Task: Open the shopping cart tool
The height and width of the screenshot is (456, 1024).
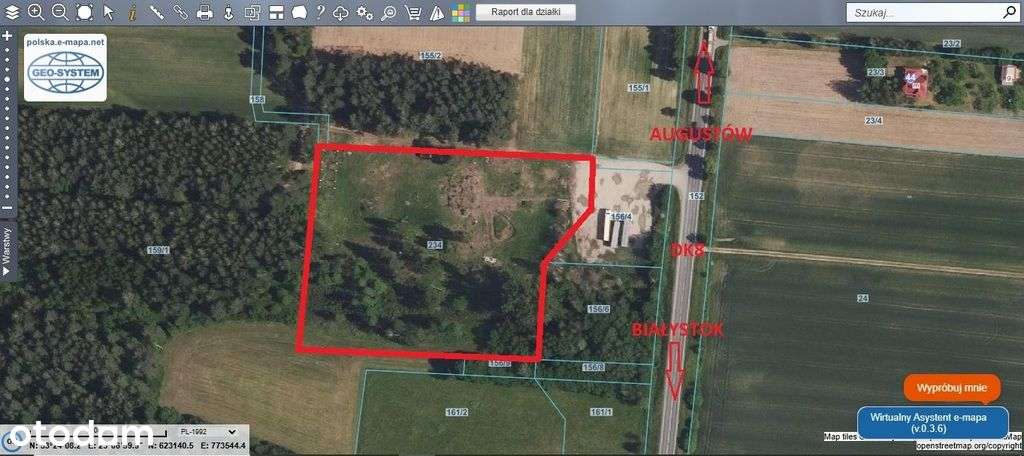Action: click(x=412, y=12)
